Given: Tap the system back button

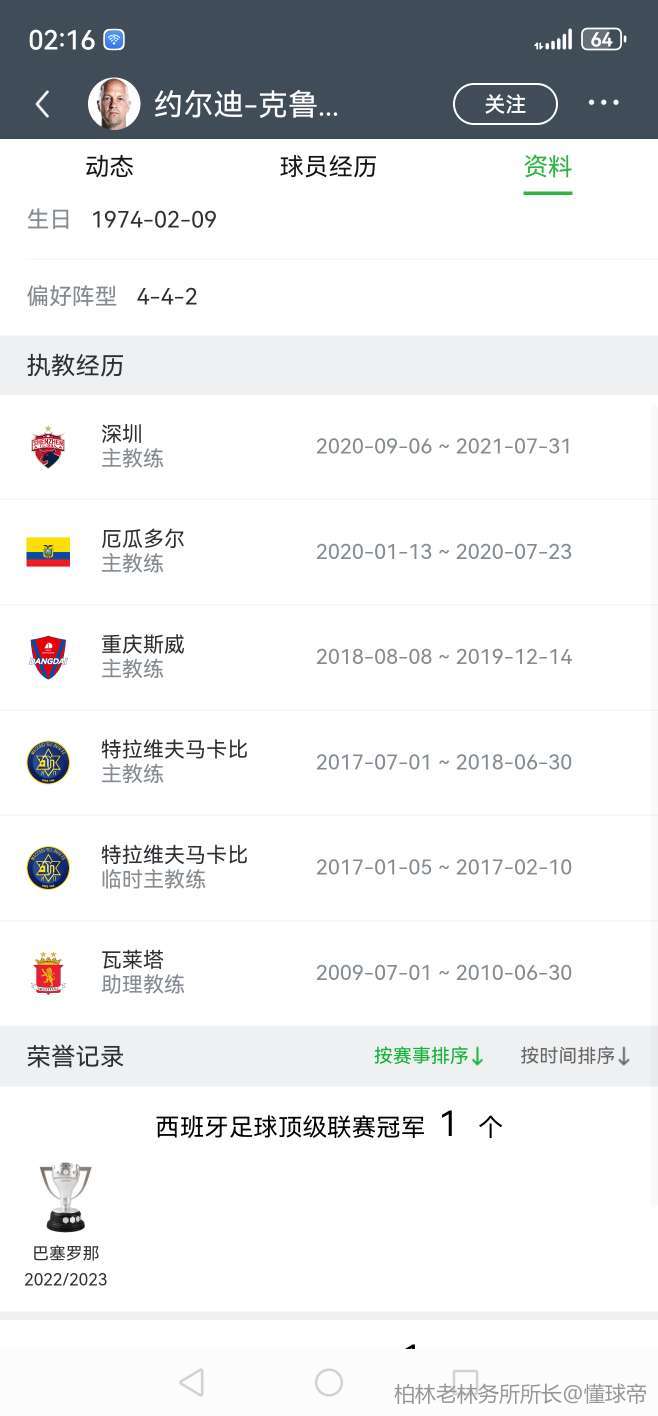Looking at the screenshot, I should click(191, 1382).
